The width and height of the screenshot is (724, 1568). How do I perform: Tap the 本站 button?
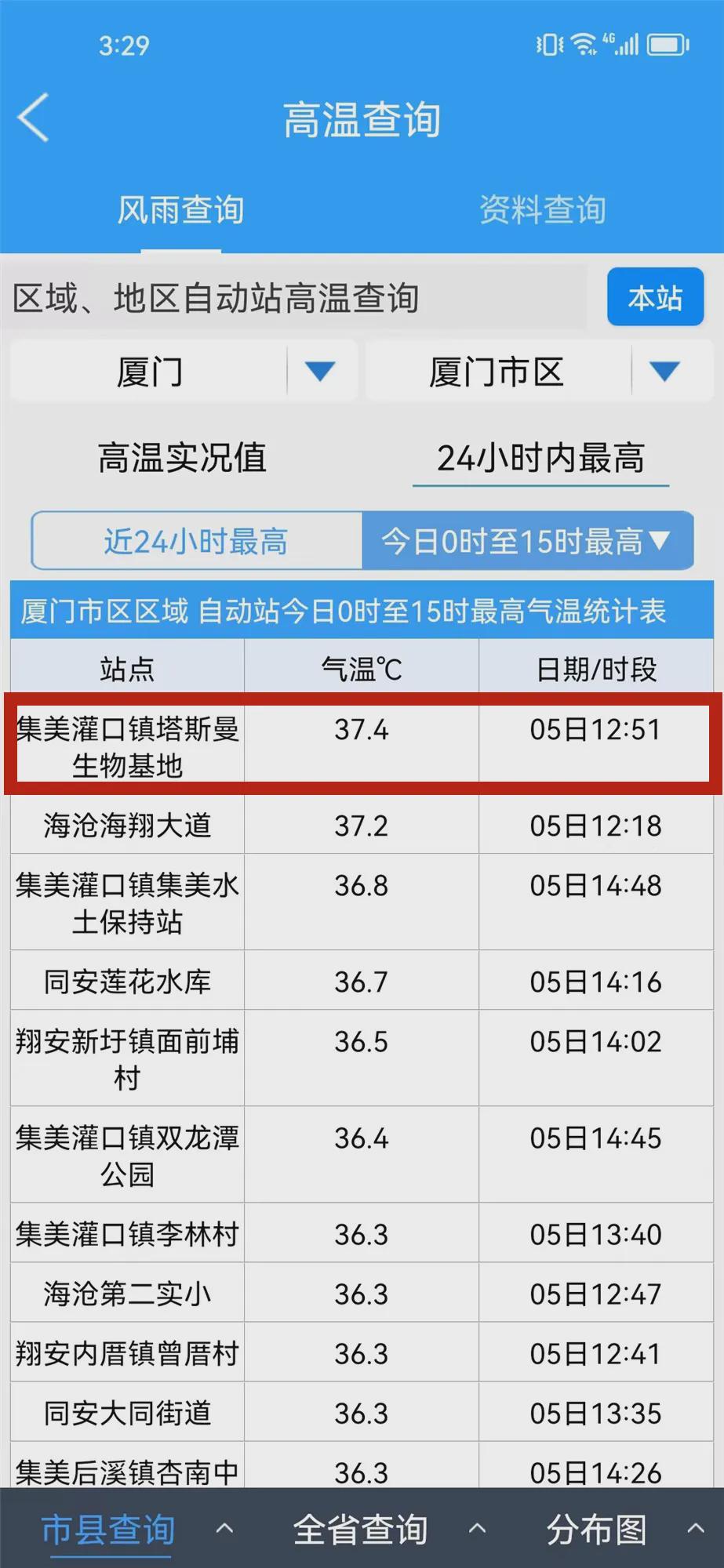click(x=655, y=297)
